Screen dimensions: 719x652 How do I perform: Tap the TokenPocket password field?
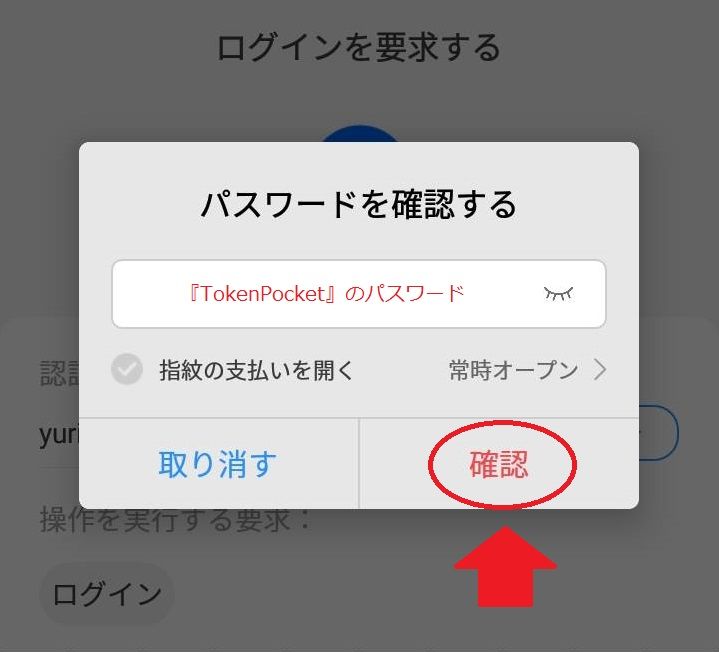[328, 294]
